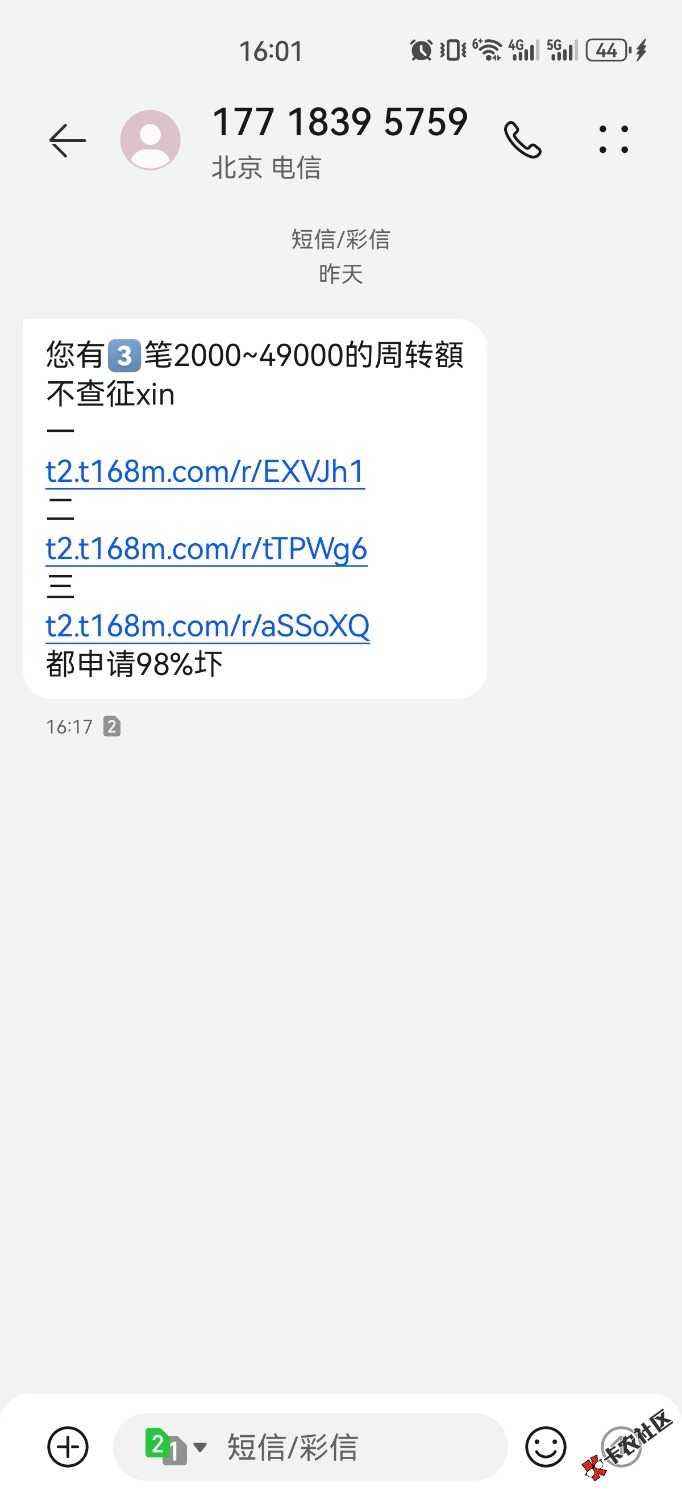Viewport: 682px width, 1500px height.
Task: Open the link ending in aSSoXQ
Action: tap(208, 626)
